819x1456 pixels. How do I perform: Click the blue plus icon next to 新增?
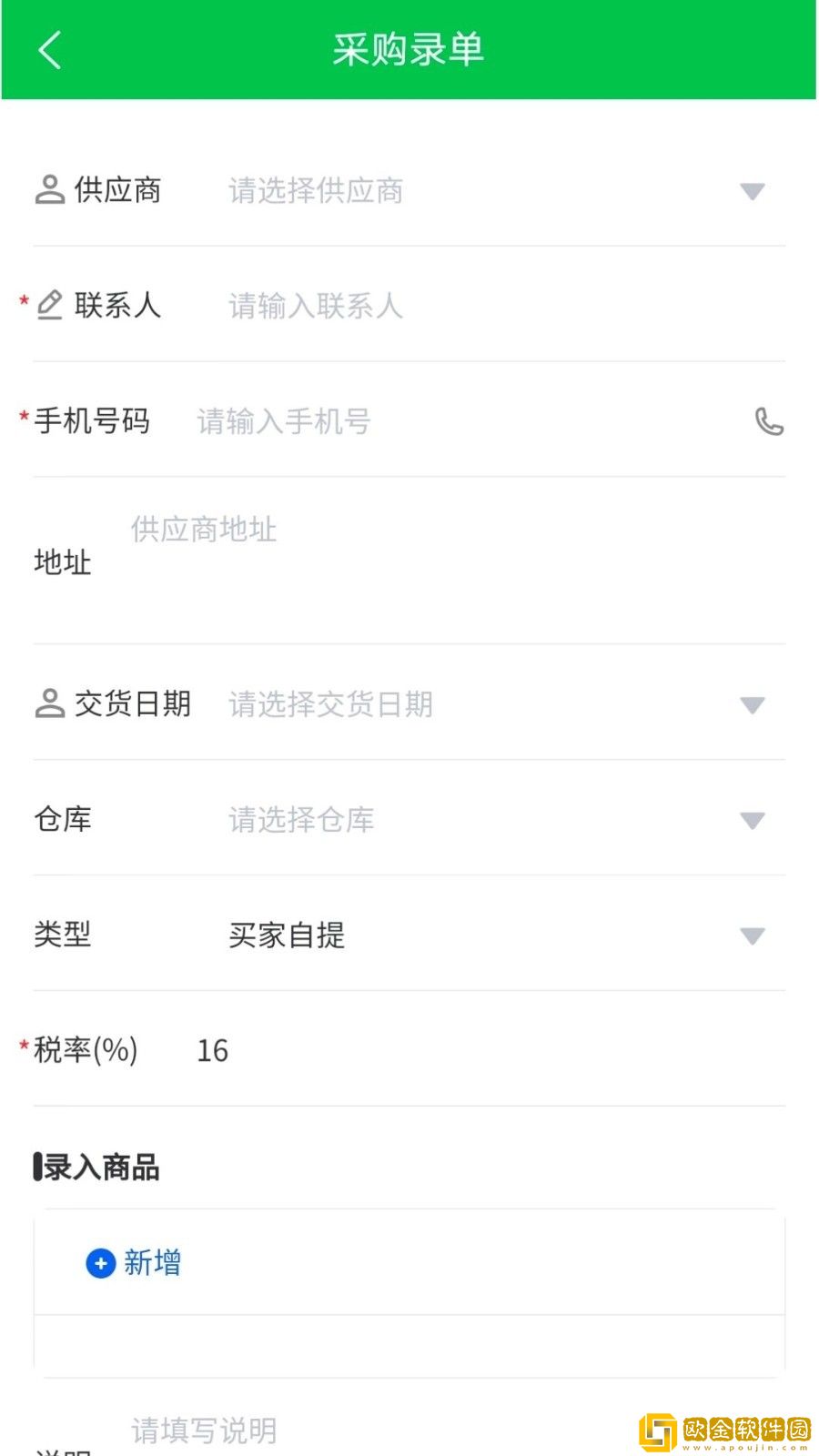pyautogui.click(x=98, y=1263)
